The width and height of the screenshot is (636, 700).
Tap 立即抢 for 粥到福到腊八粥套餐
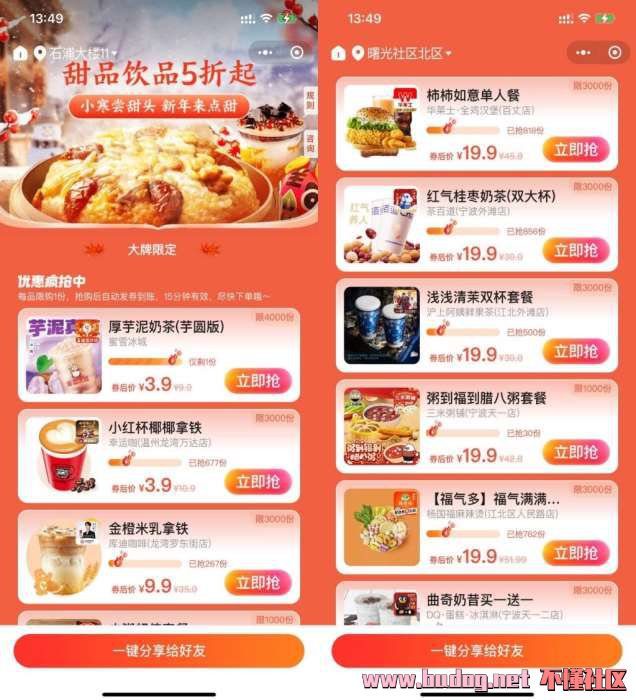click(x=575, y=452)
